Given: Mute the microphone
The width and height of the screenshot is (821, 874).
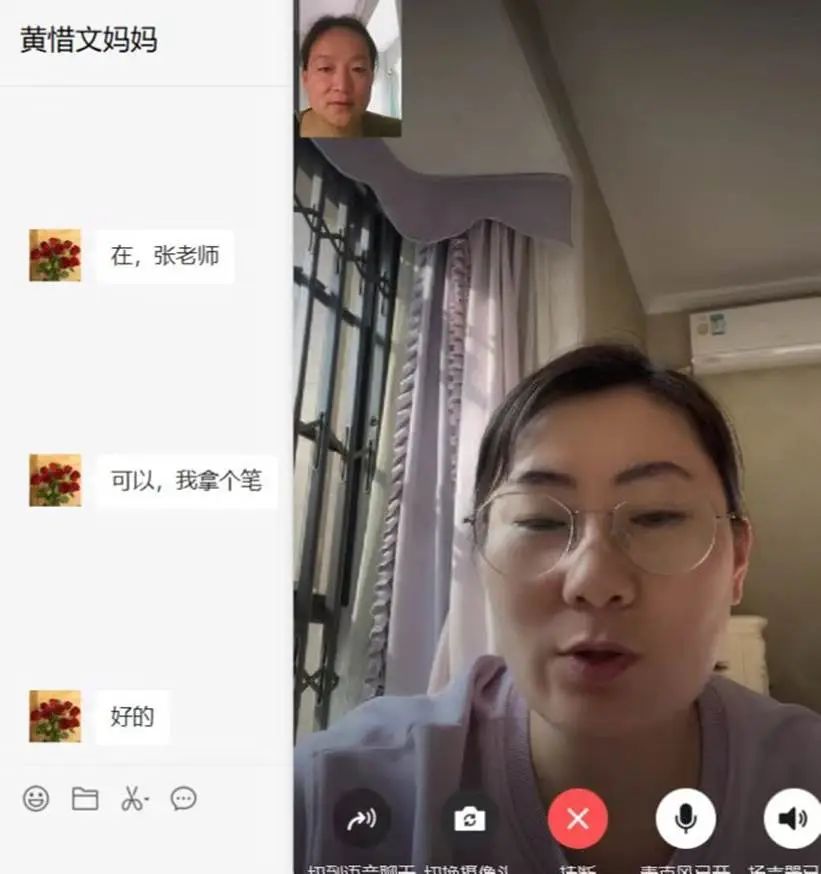Looking at the screenshot, I should [x=685, y=819].
